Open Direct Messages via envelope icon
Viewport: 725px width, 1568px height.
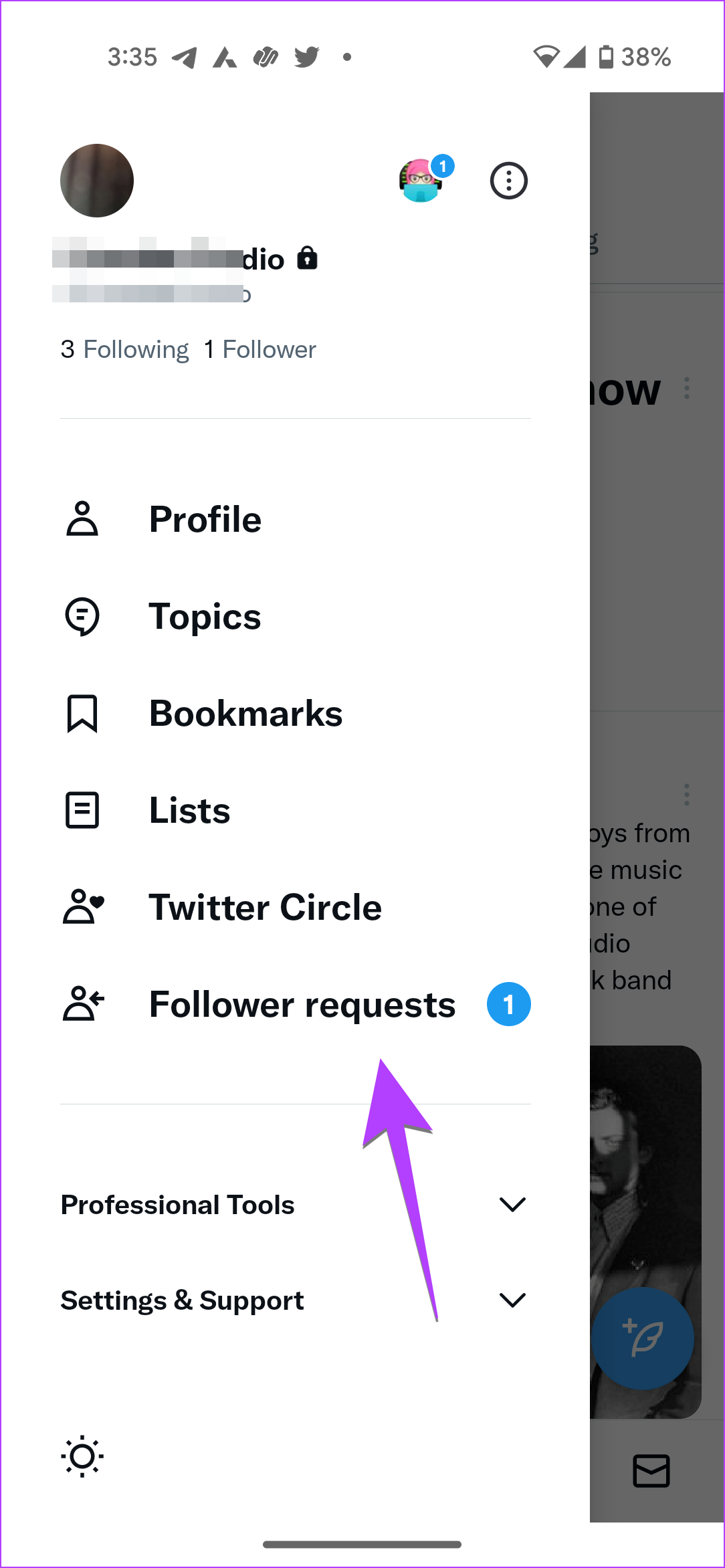pos(650,1472)
